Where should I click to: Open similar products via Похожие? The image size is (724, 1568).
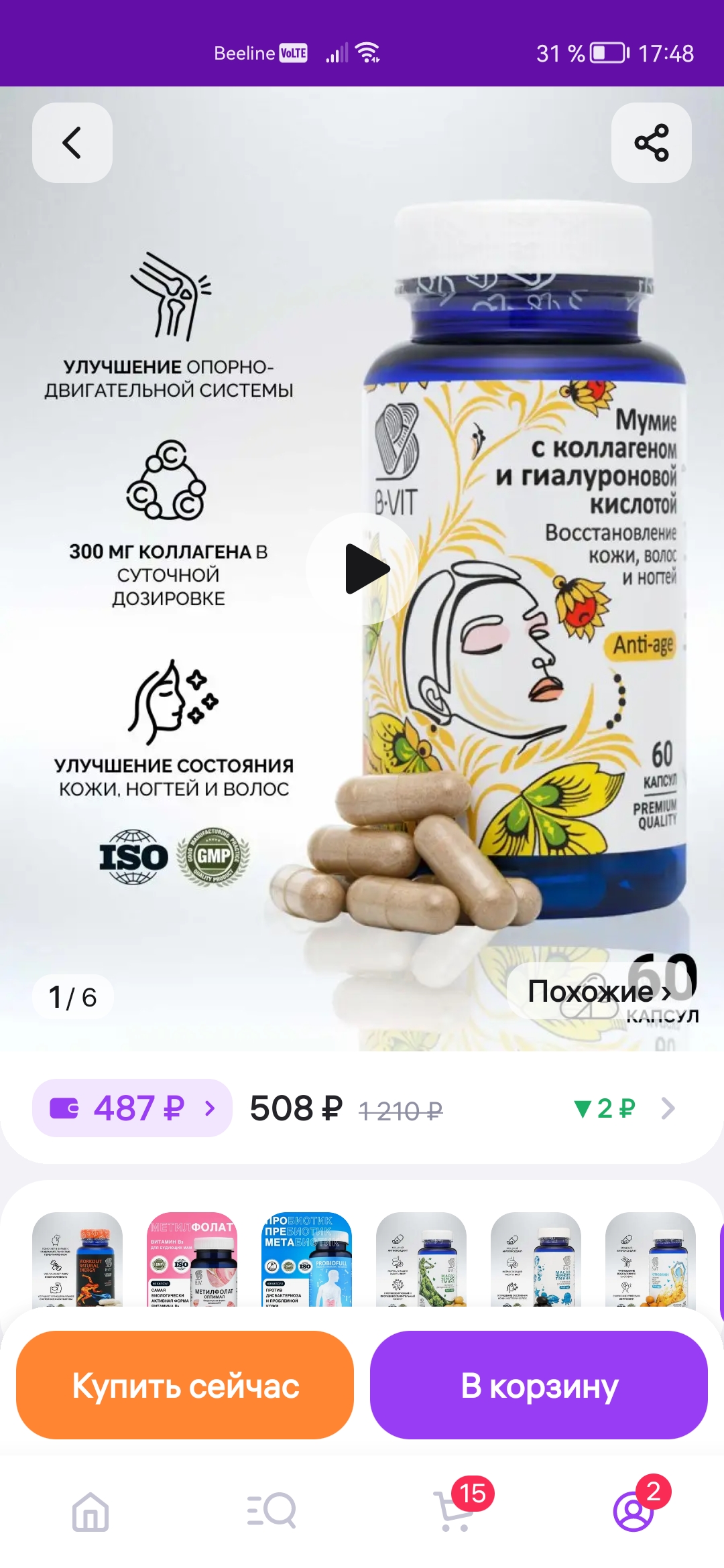(x=599, y=991)
